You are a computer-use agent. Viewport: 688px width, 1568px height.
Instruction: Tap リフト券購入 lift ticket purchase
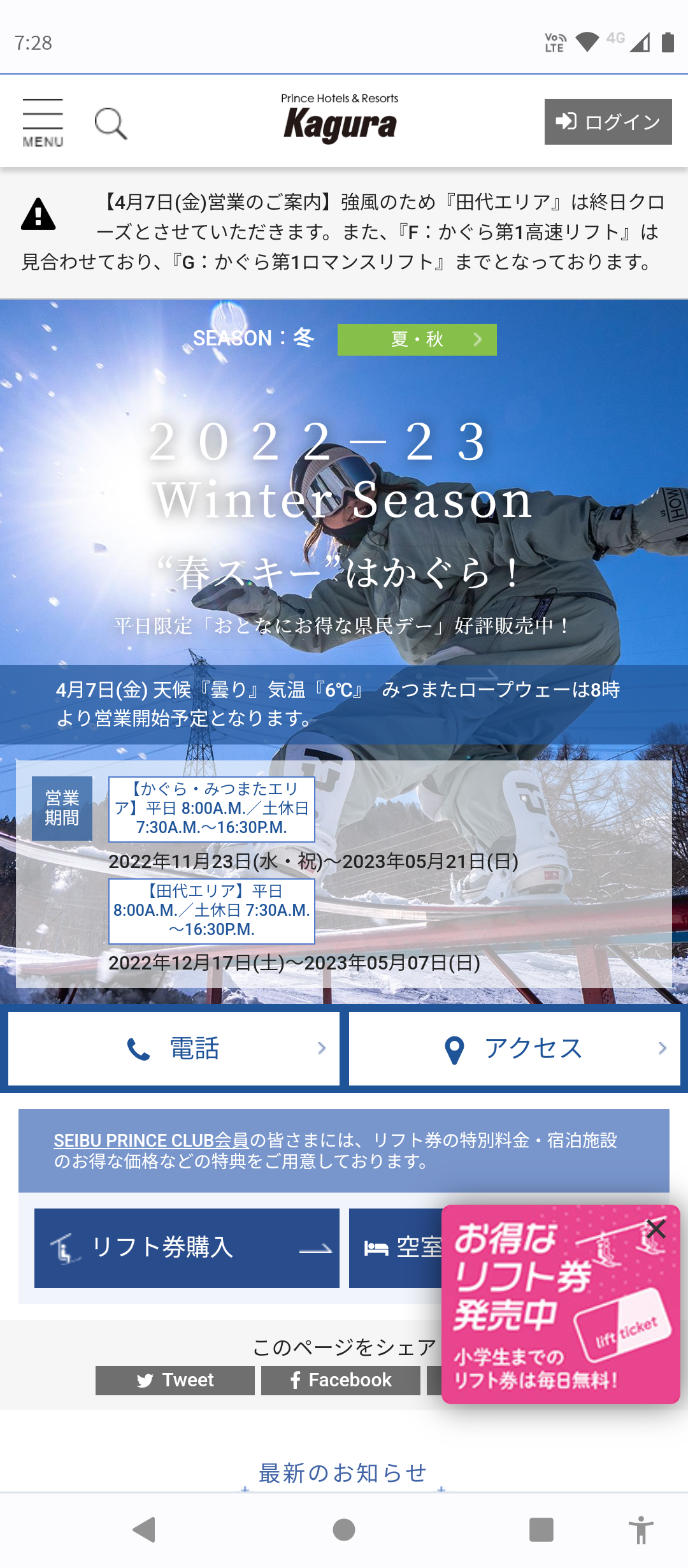(x=187, y=1248)
